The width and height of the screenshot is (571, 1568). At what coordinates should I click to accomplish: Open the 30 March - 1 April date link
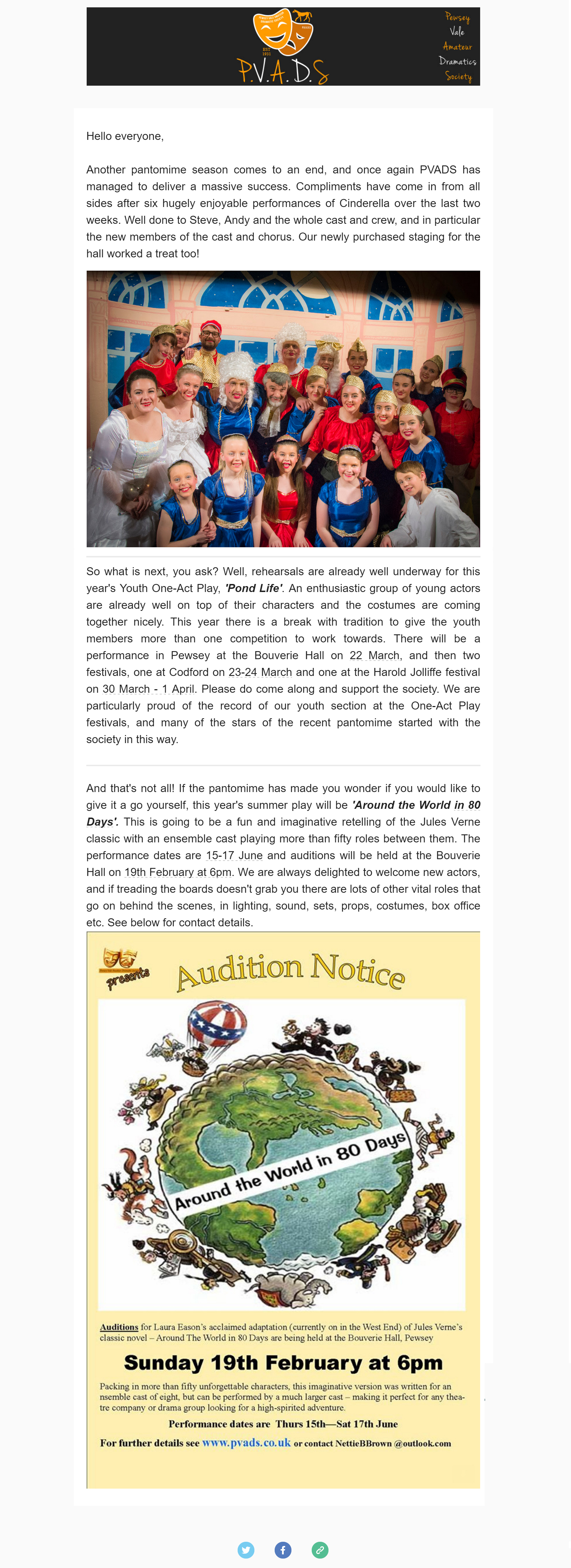149,689
